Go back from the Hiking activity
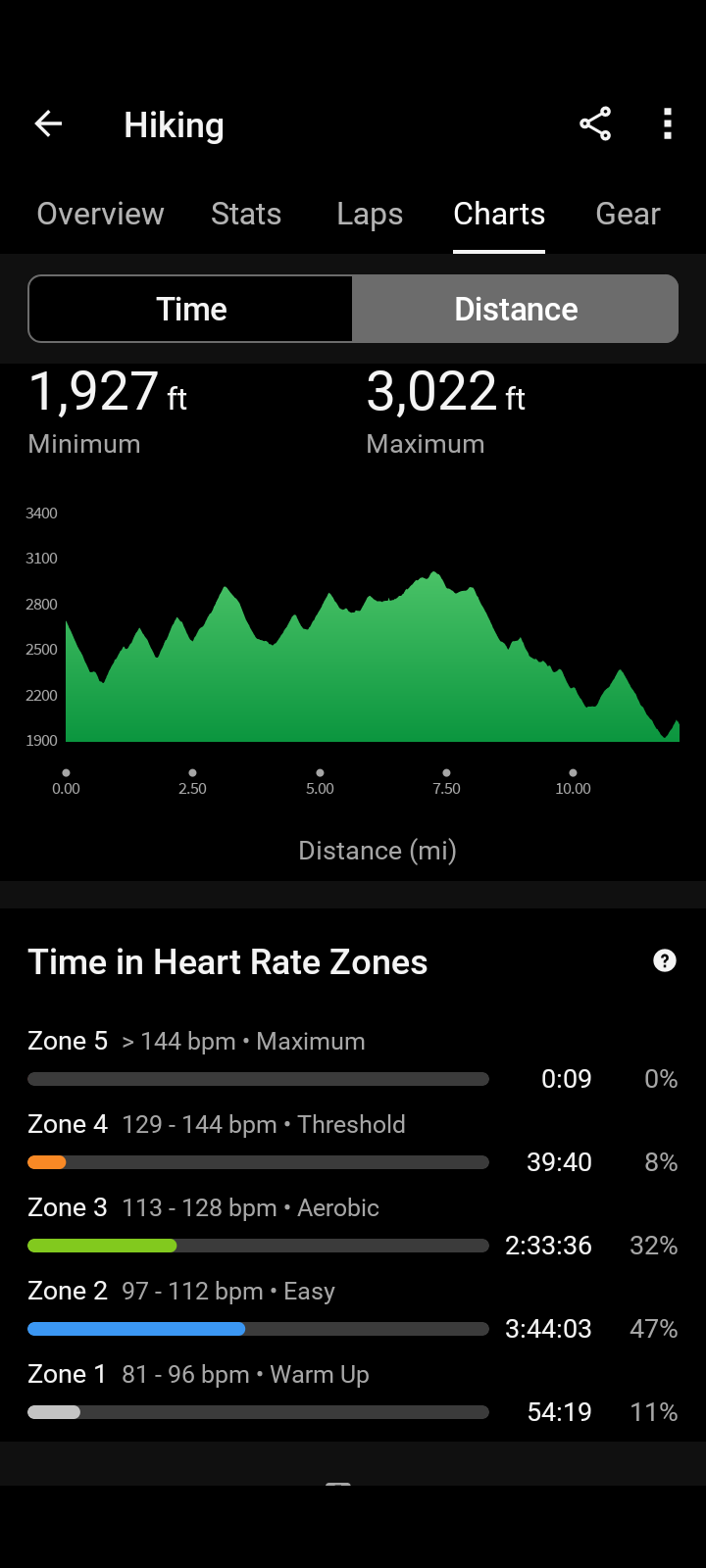Screen dimensions: 706x1568 [x=48, y=124]
